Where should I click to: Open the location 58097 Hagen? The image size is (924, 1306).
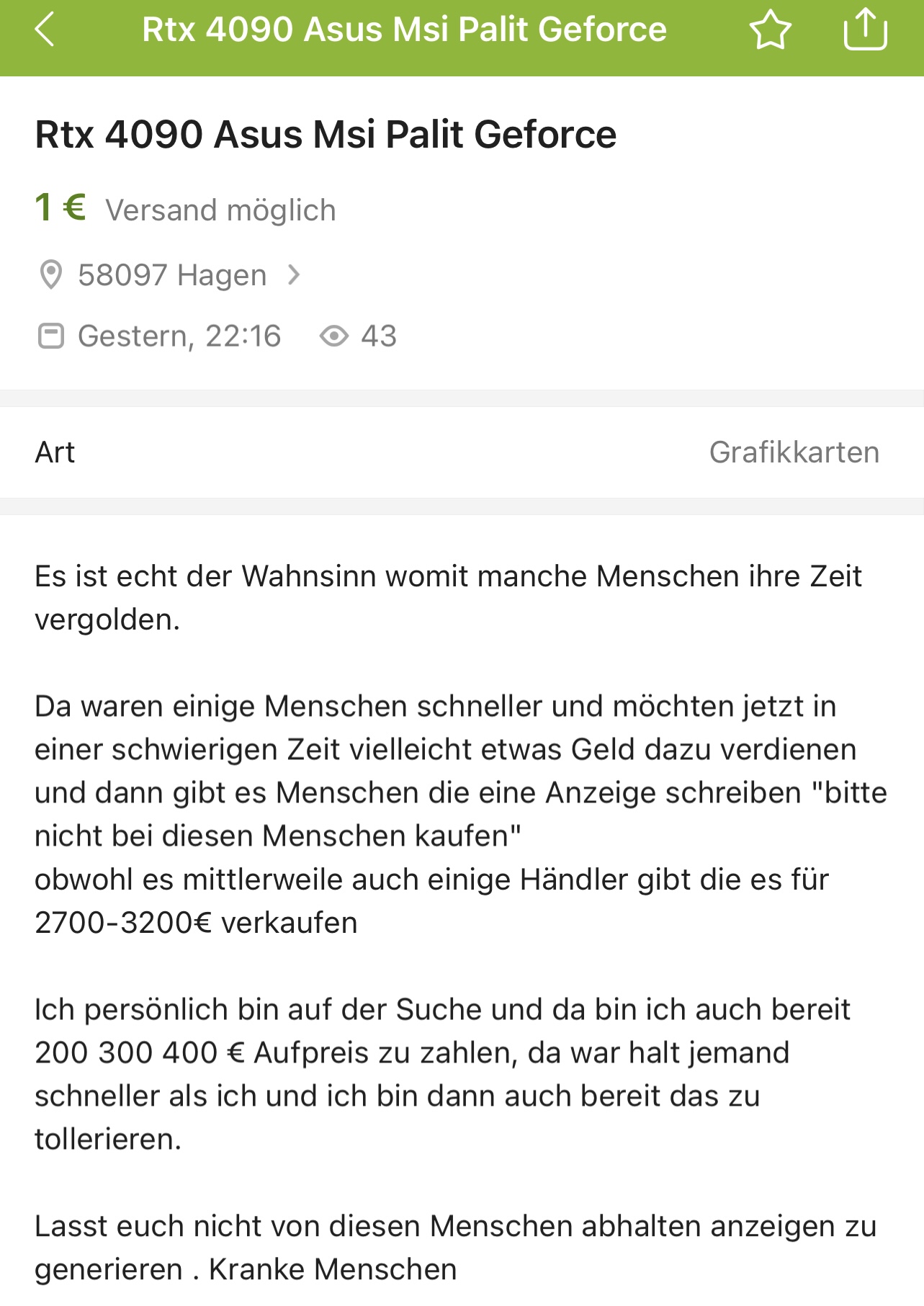[x=171, y=275]
